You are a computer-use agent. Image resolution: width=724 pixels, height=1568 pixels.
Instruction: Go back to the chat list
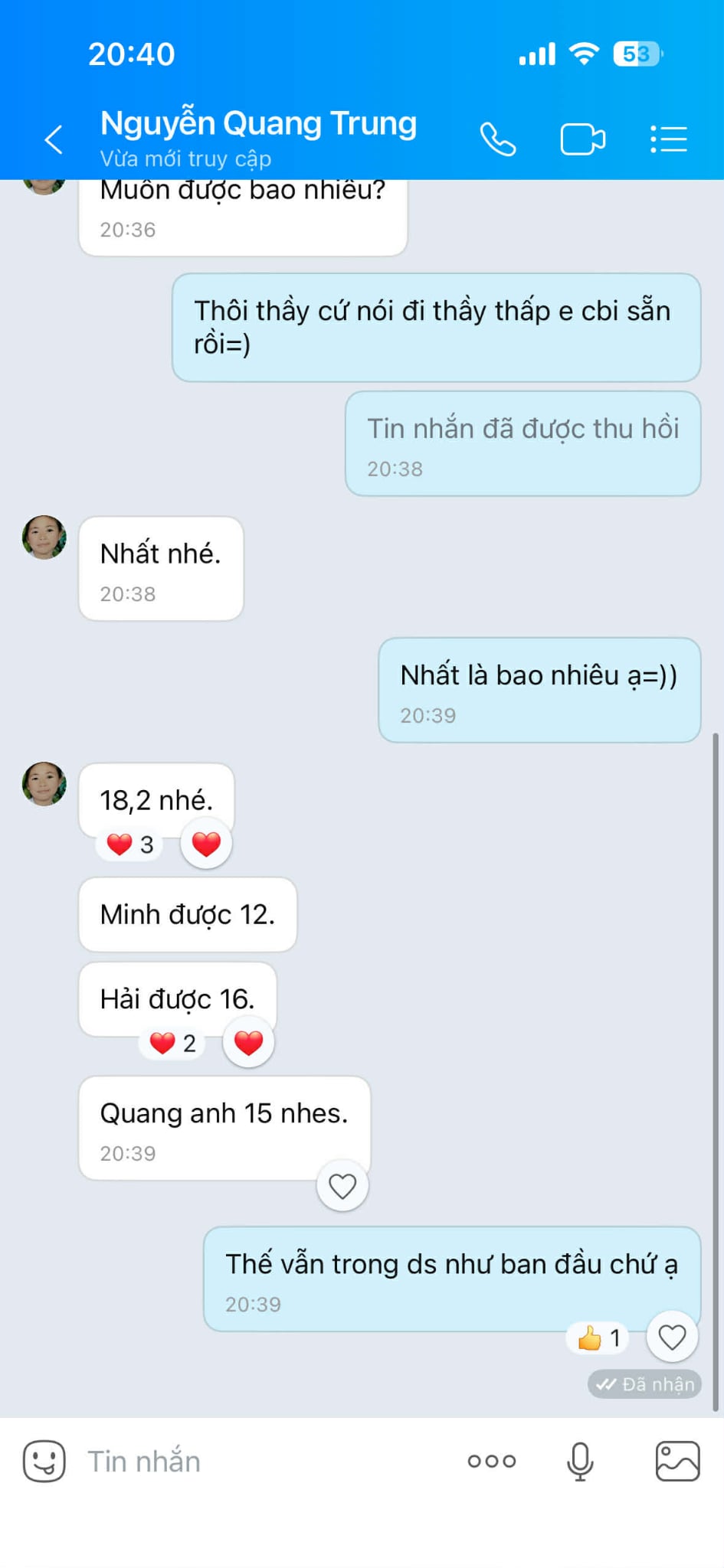(x=54, y=139)
